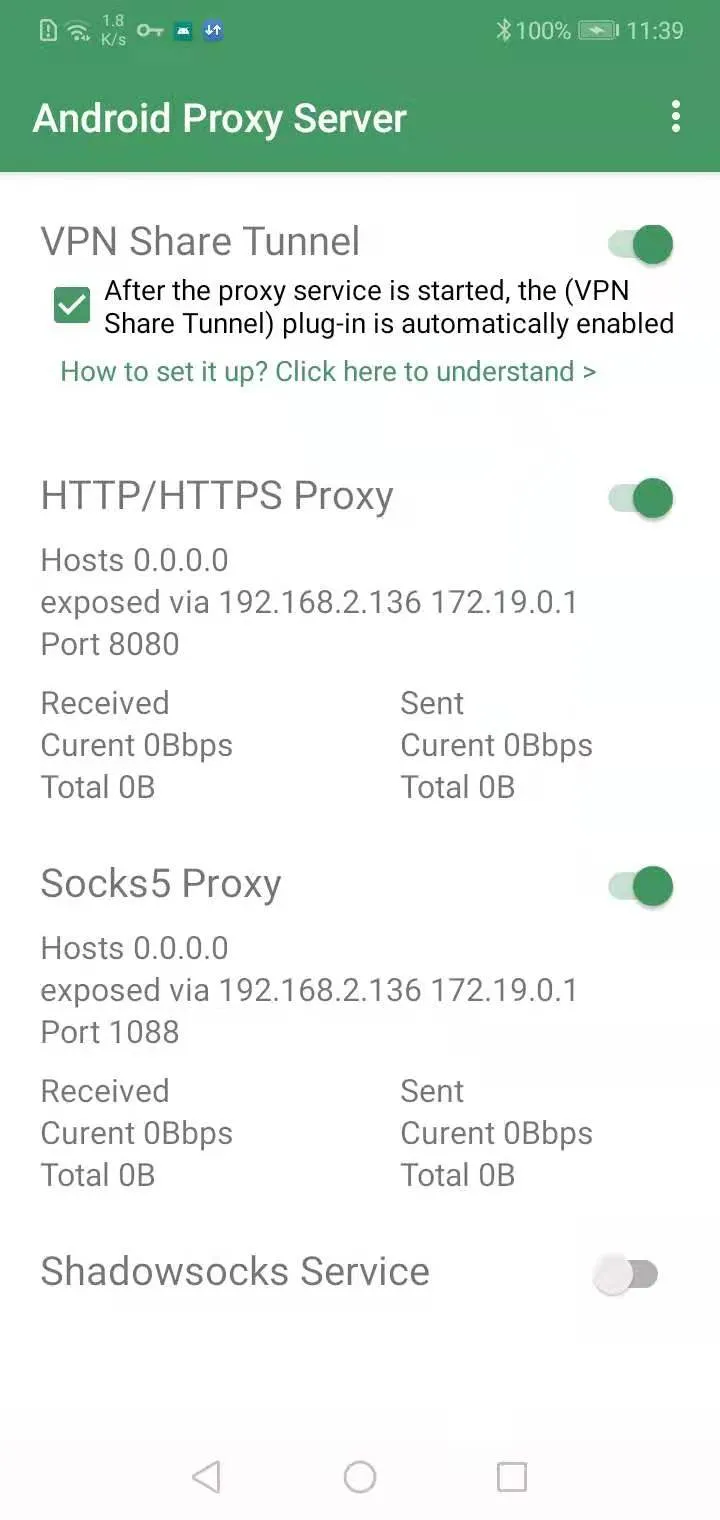The height and width of the screenshot is (1520, 720).
Task: Tap the HTTP proxy Port 8080 text
Action: click(x=110, y=644)
